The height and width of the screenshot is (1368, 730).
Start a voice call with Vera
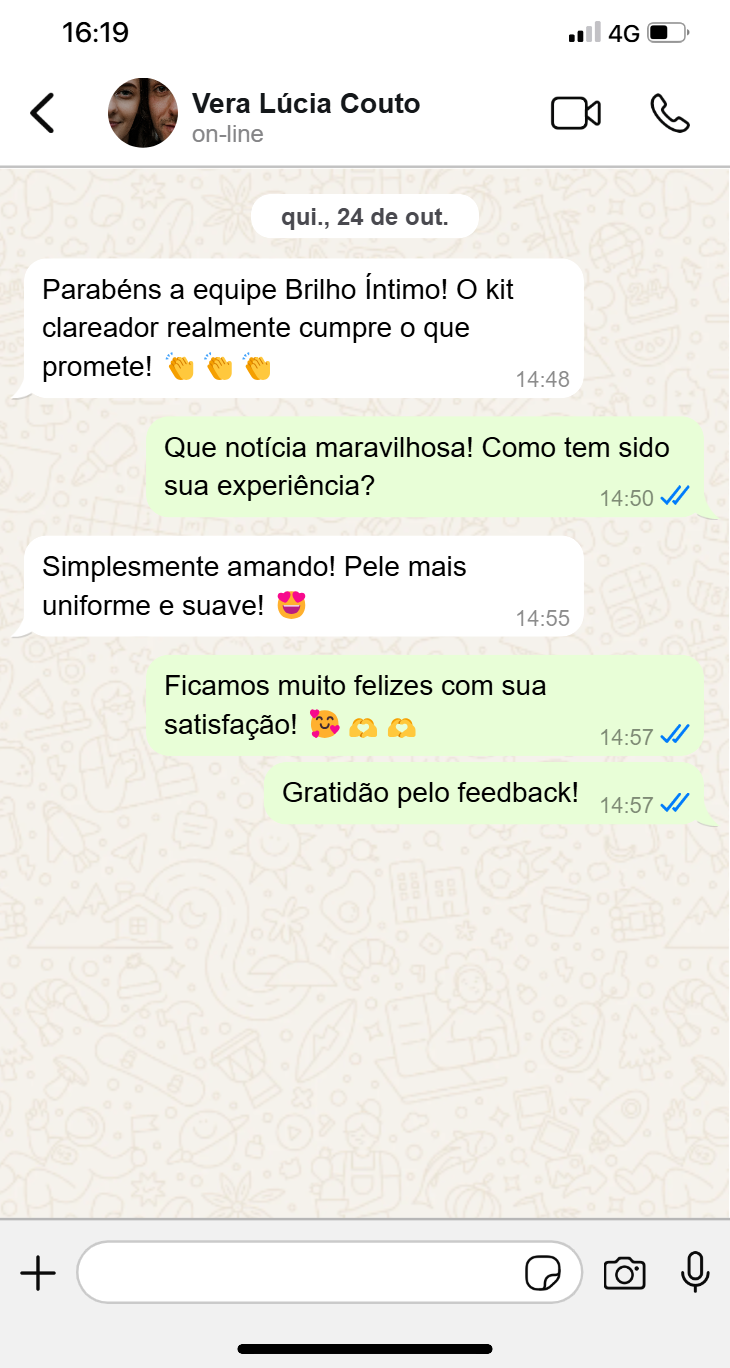(x=670, y=113)
